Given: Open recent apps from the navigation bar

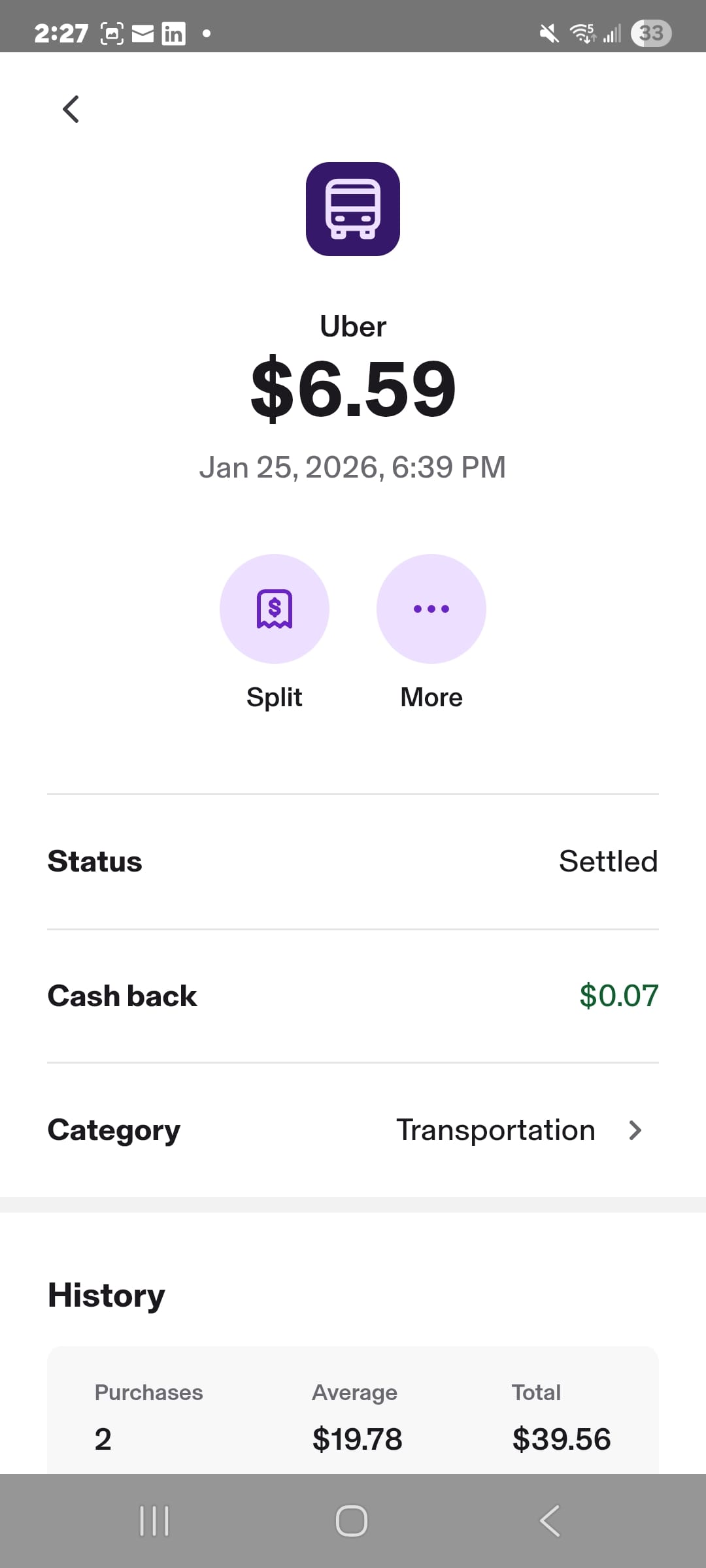Looking at the screenshot, I should (155, 1521).
